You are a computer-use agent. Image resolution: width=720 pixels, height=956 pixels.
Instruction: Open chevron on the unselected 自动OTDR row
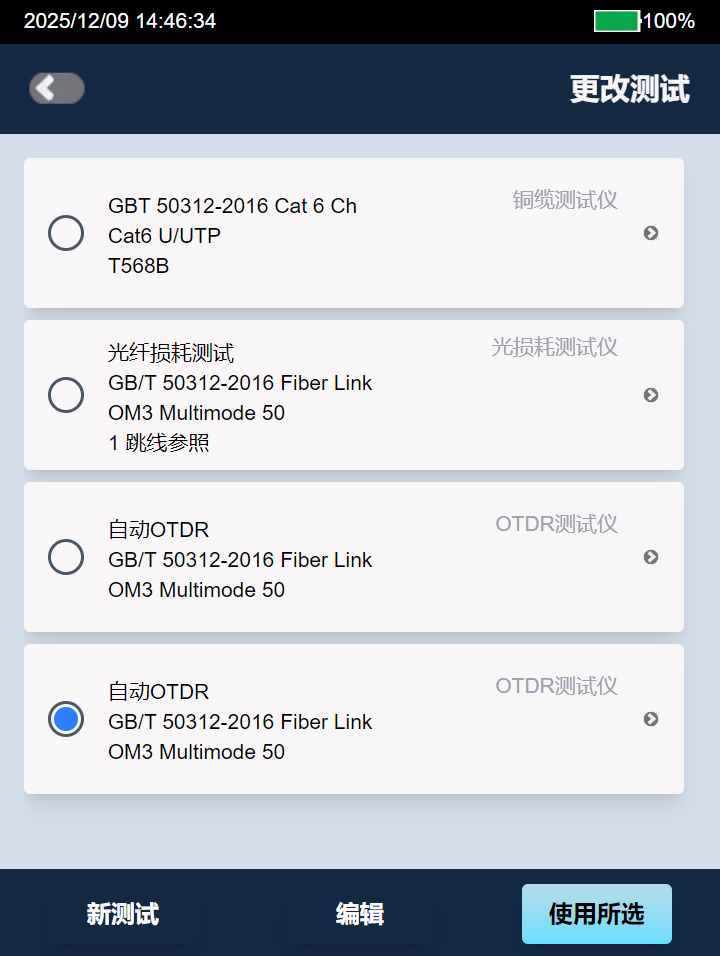651,557
